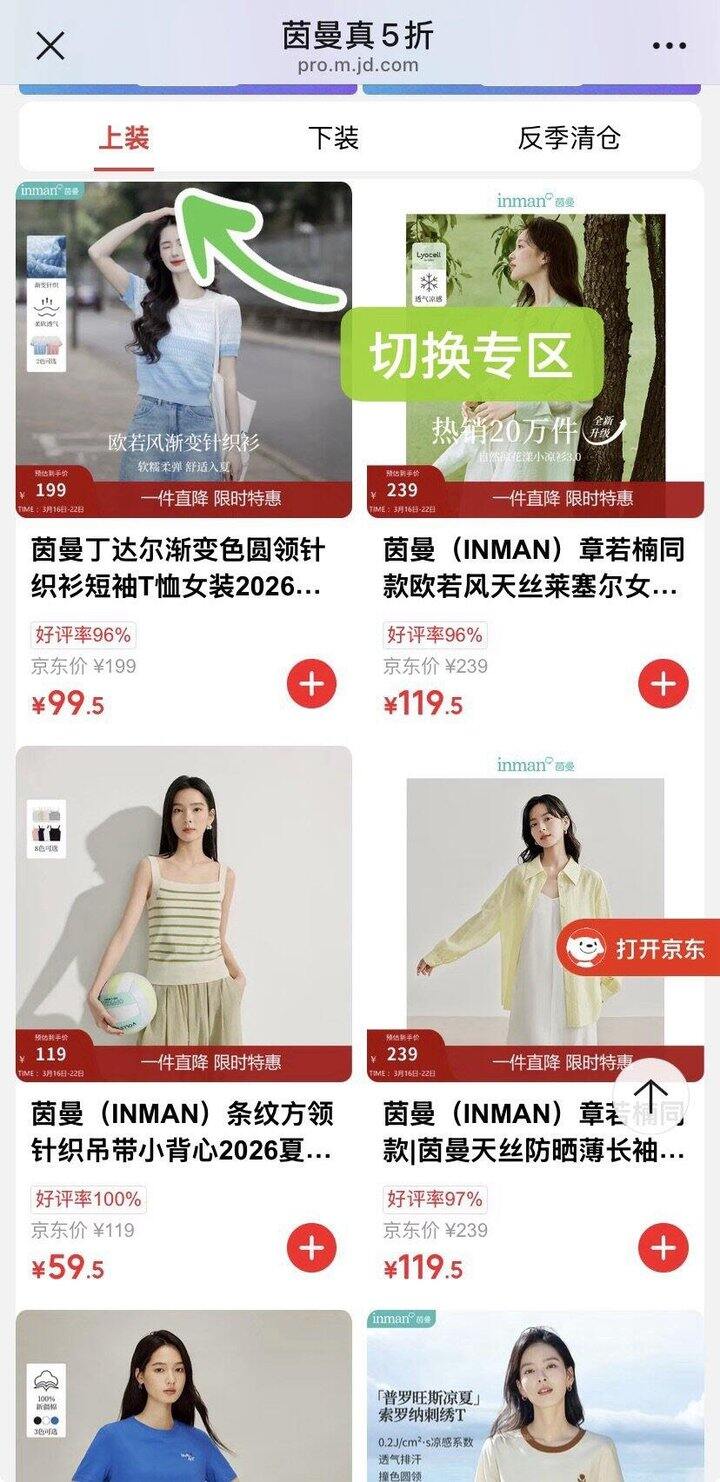Add the 天丝防晒薄长袖 item to cart

(x=663, y=1247)
